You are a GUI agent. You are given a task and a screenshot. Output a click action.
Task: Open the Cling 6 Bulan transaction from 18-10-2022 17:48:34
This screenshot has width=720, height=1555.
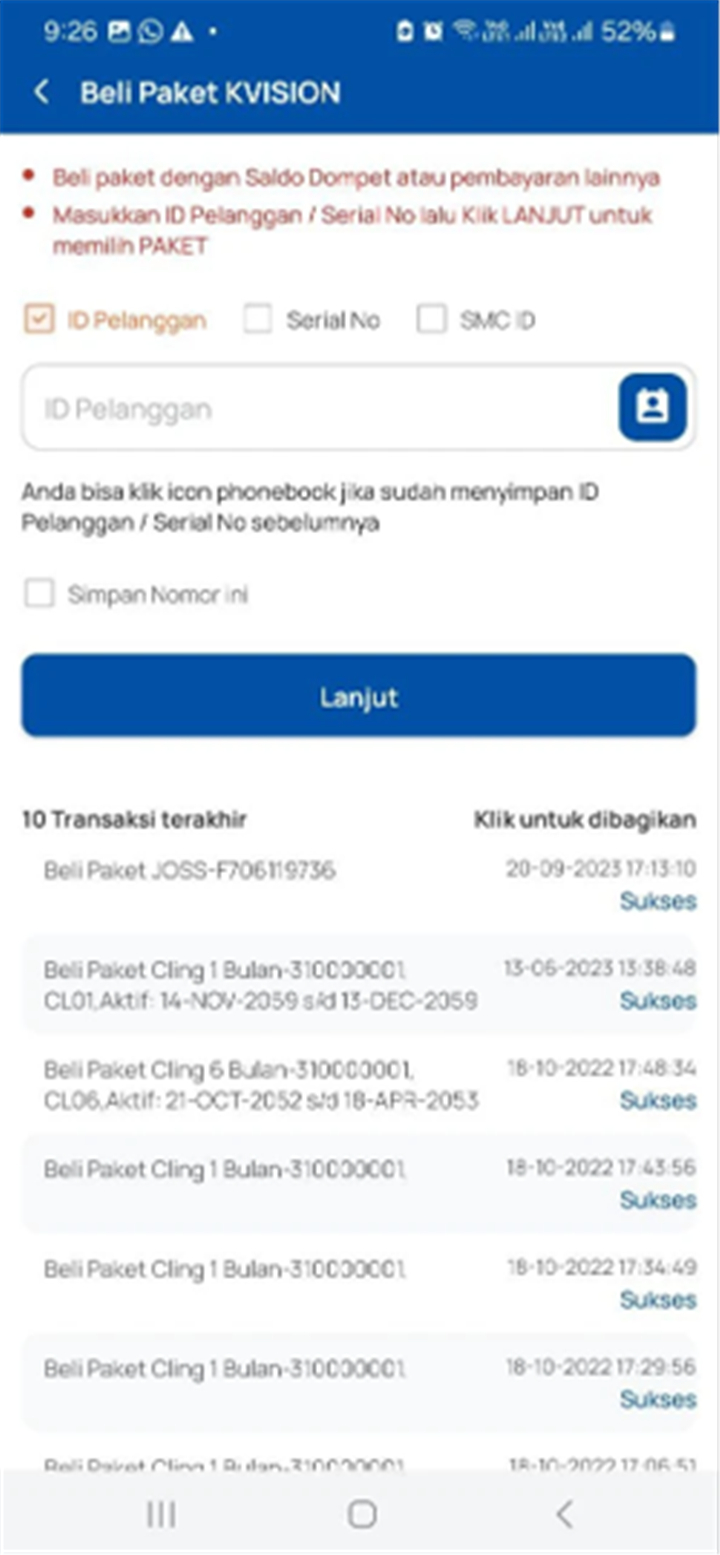(x=358, y=1085)
